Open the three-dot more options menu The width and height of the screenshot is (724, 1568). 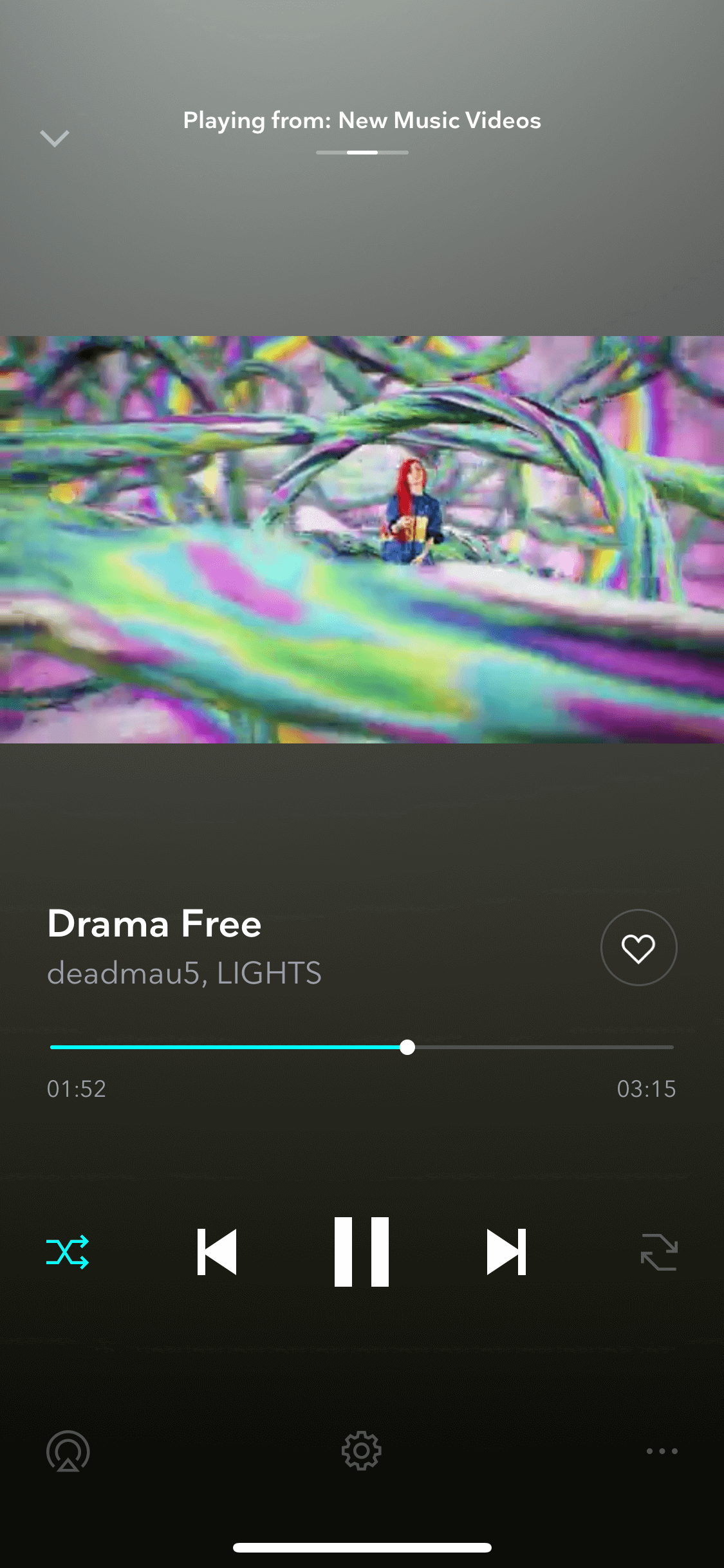tap(662, 1451)
